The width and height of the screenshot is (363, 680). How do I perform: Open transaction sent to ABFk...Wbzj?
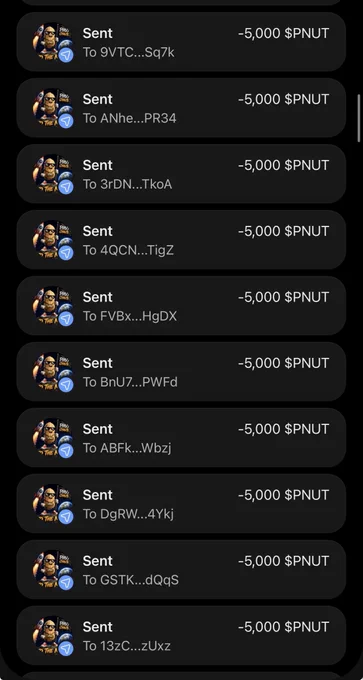tap(181, 438)
